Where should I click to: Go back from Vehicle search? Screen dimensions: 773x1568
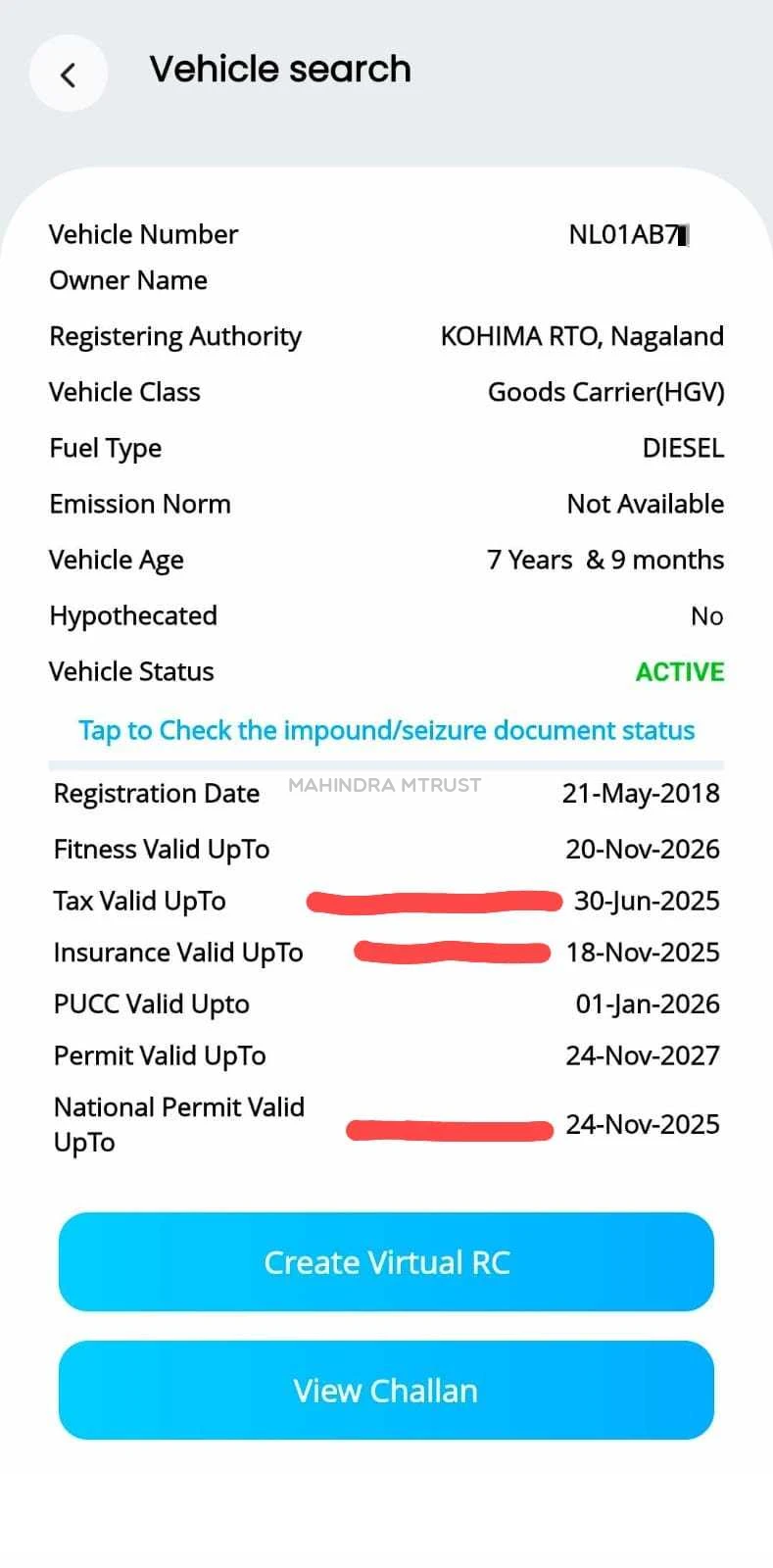(68, 73)
